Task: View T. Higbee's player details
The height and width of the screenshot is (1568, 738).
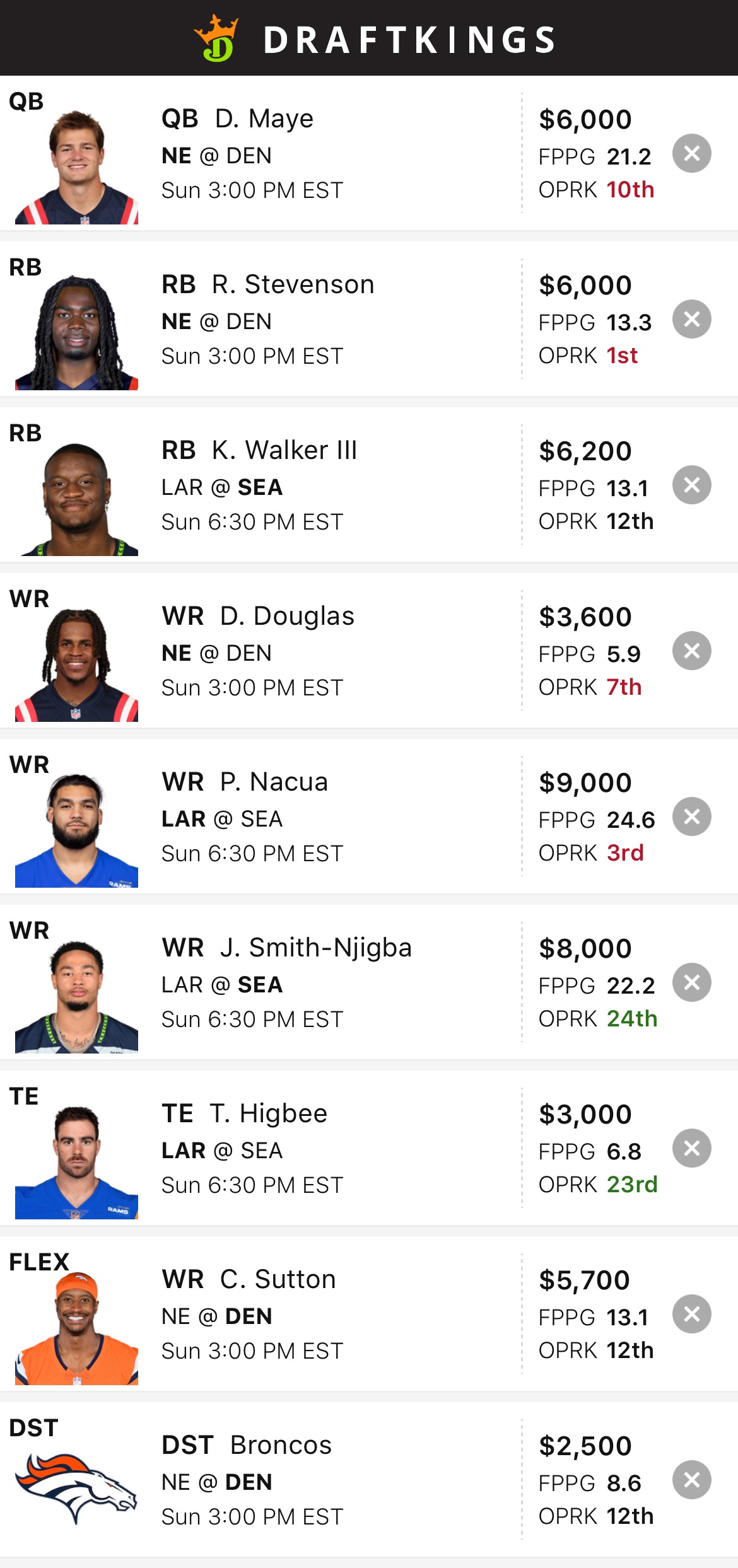Action: pyautogui.click(x=267, y=1114)
